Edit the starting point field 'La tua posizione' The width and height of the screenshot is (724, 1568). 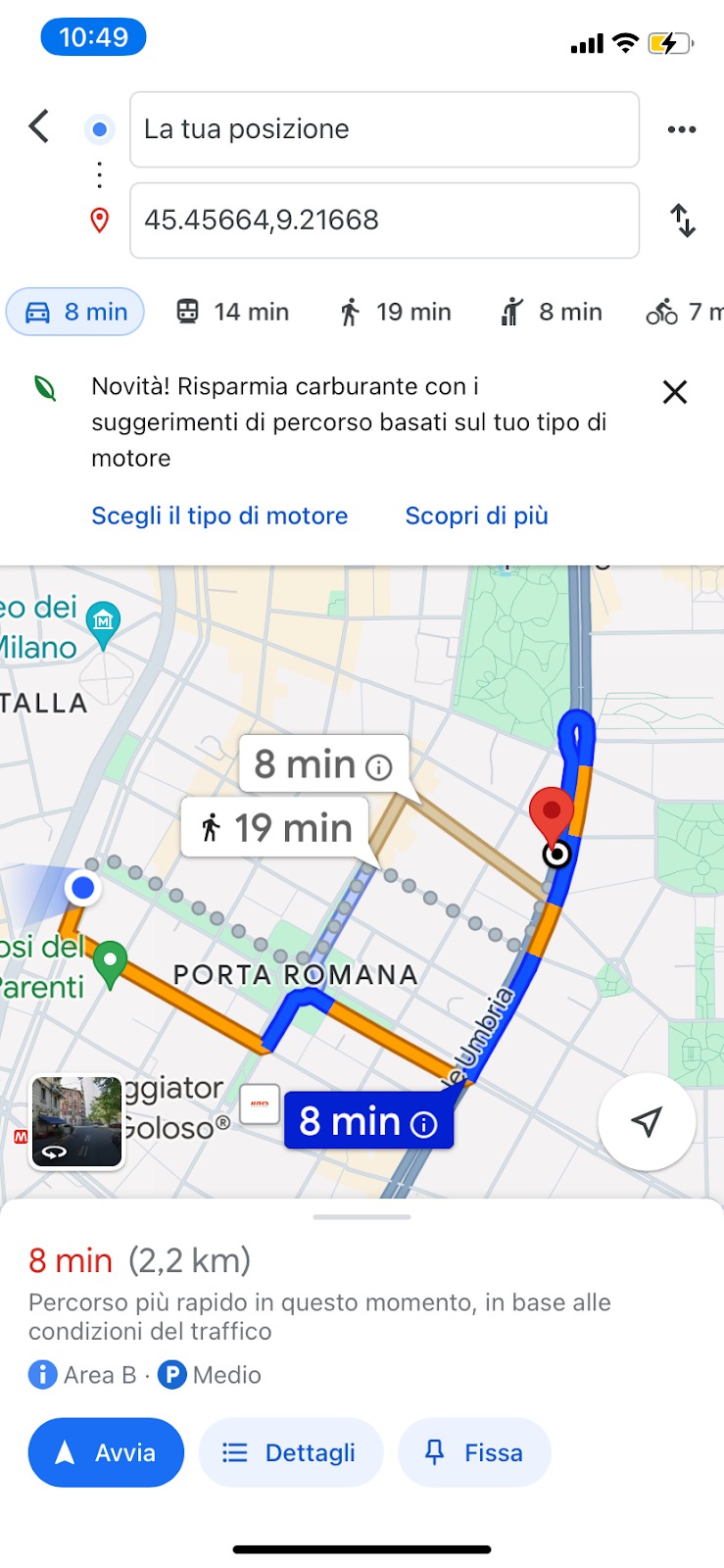(x=384, y=129)
